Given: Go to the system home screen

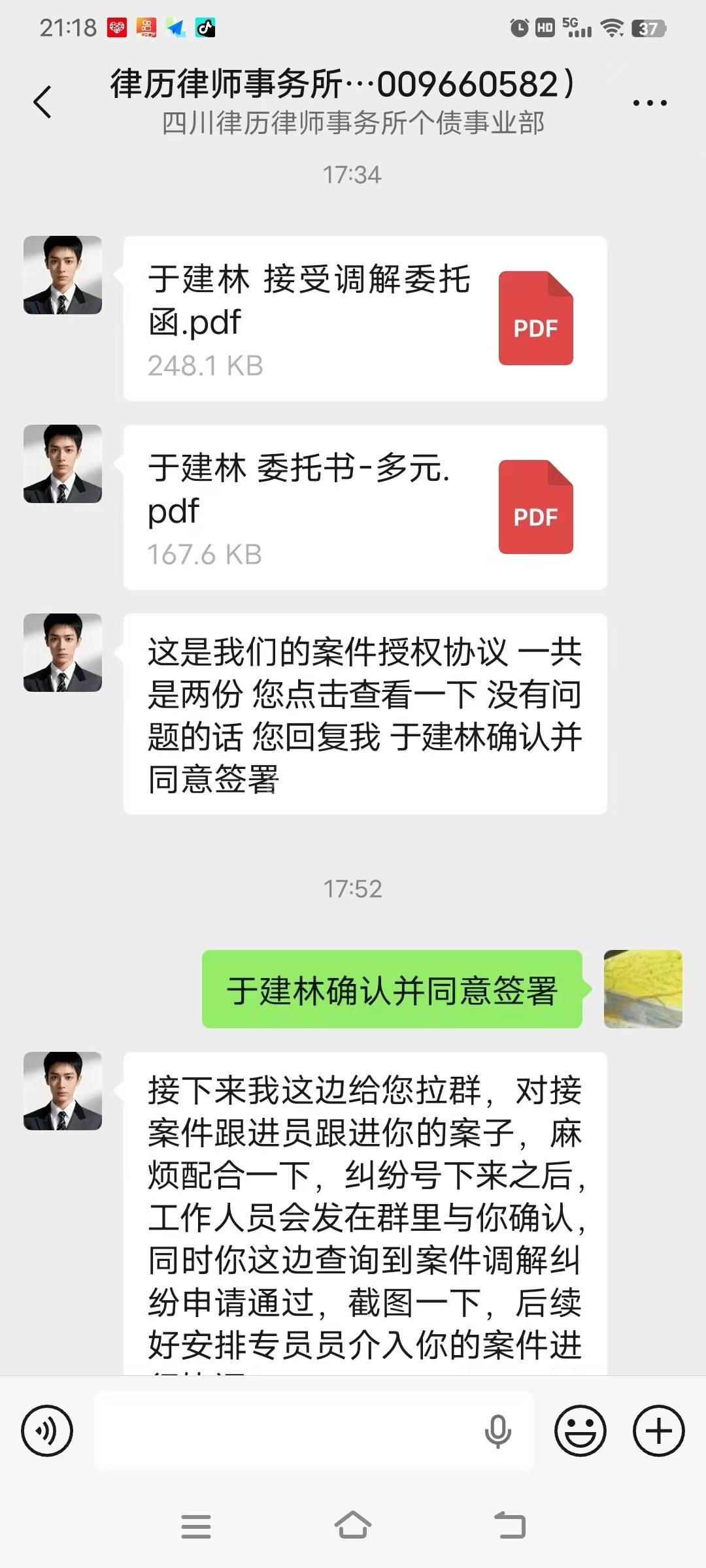Looking at the screenshot, I should coord(353,1526).
